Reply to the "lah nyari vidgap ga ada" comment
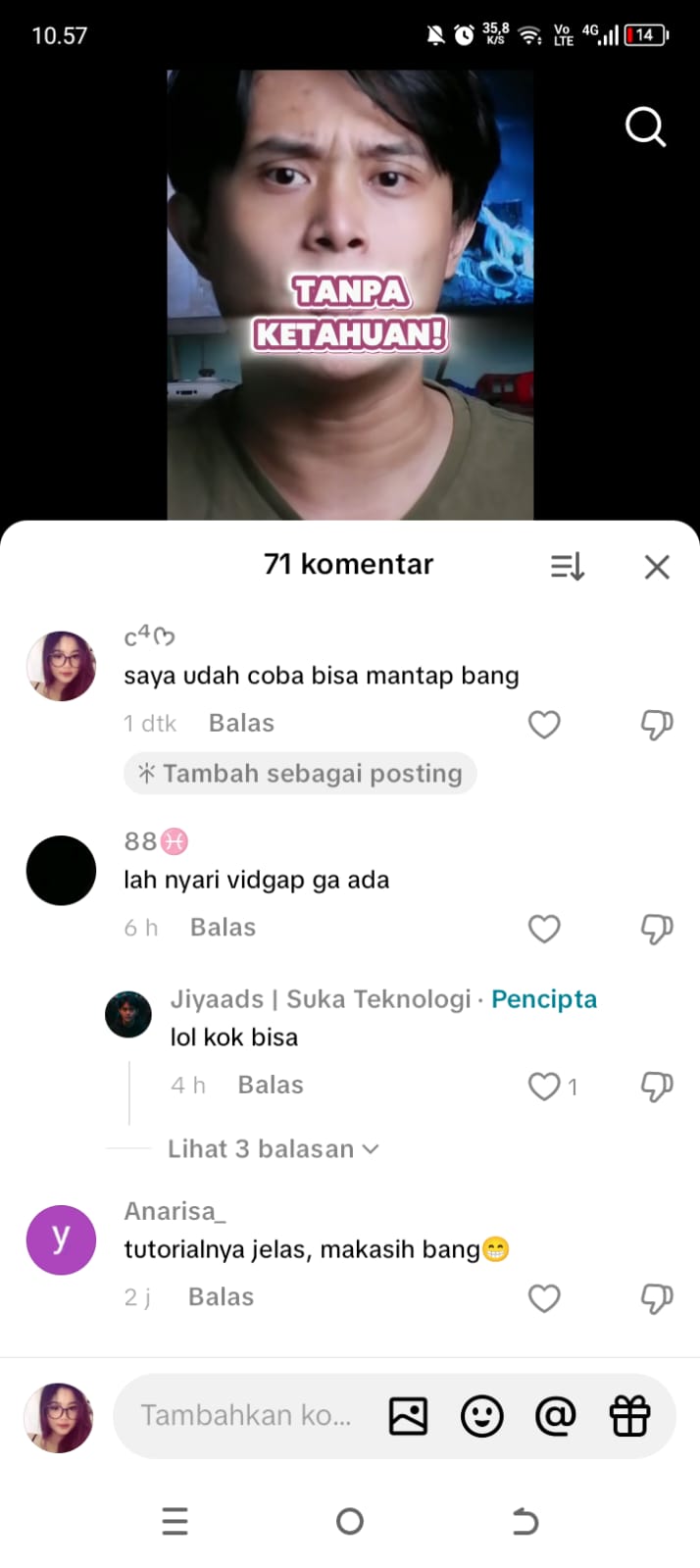Viewport: 700px width, 1568px height. [x=223, y=928]
